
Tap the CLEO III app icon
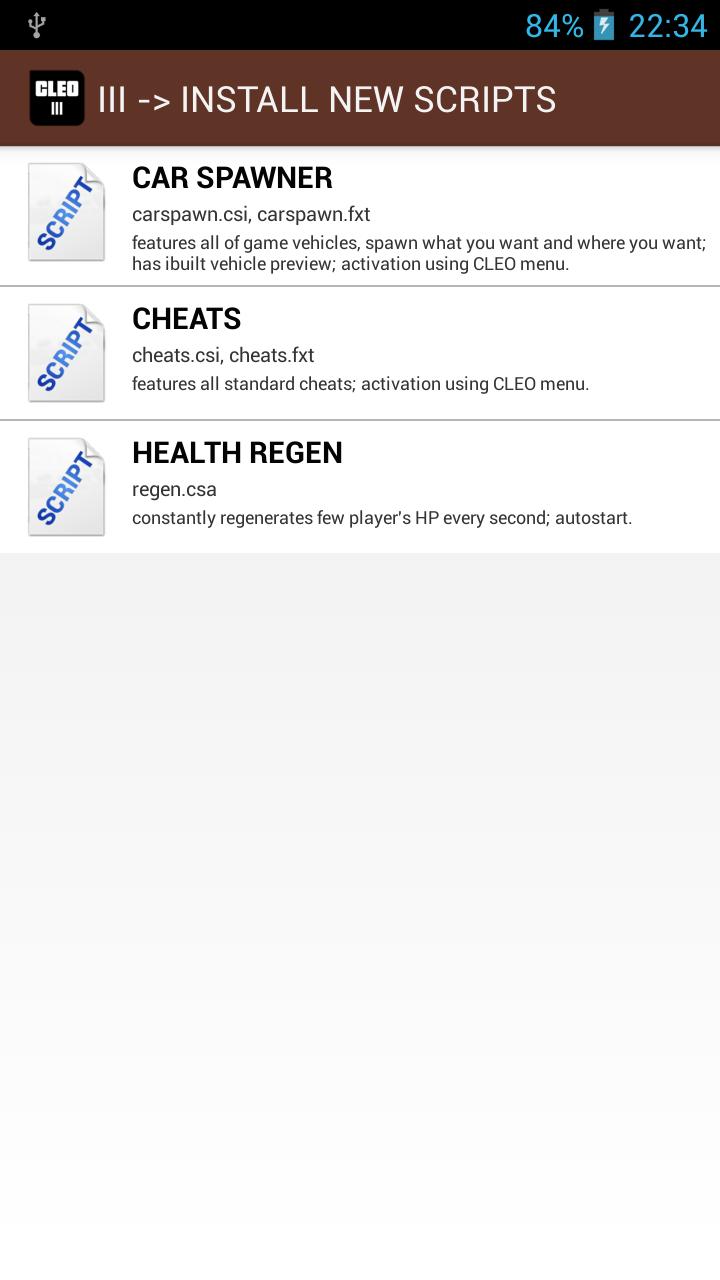point(57,98)
